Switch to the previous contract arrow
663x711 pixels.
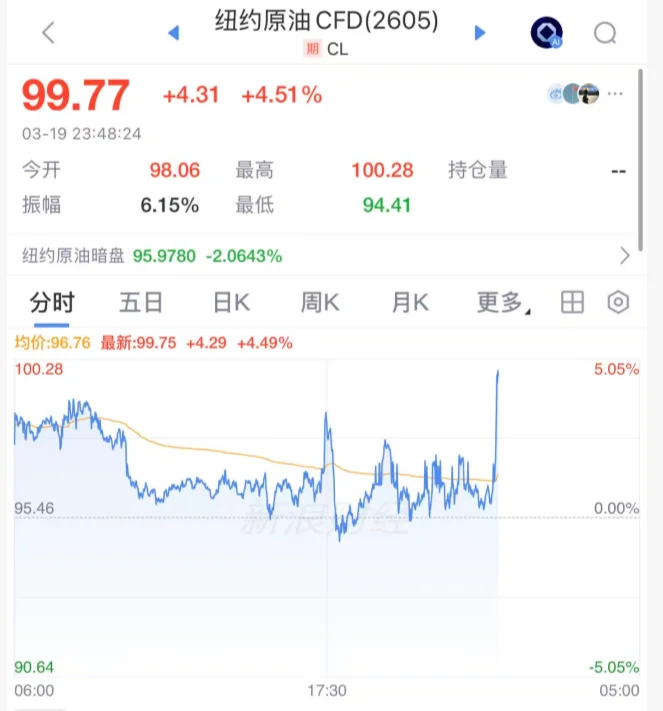point(173,33)
